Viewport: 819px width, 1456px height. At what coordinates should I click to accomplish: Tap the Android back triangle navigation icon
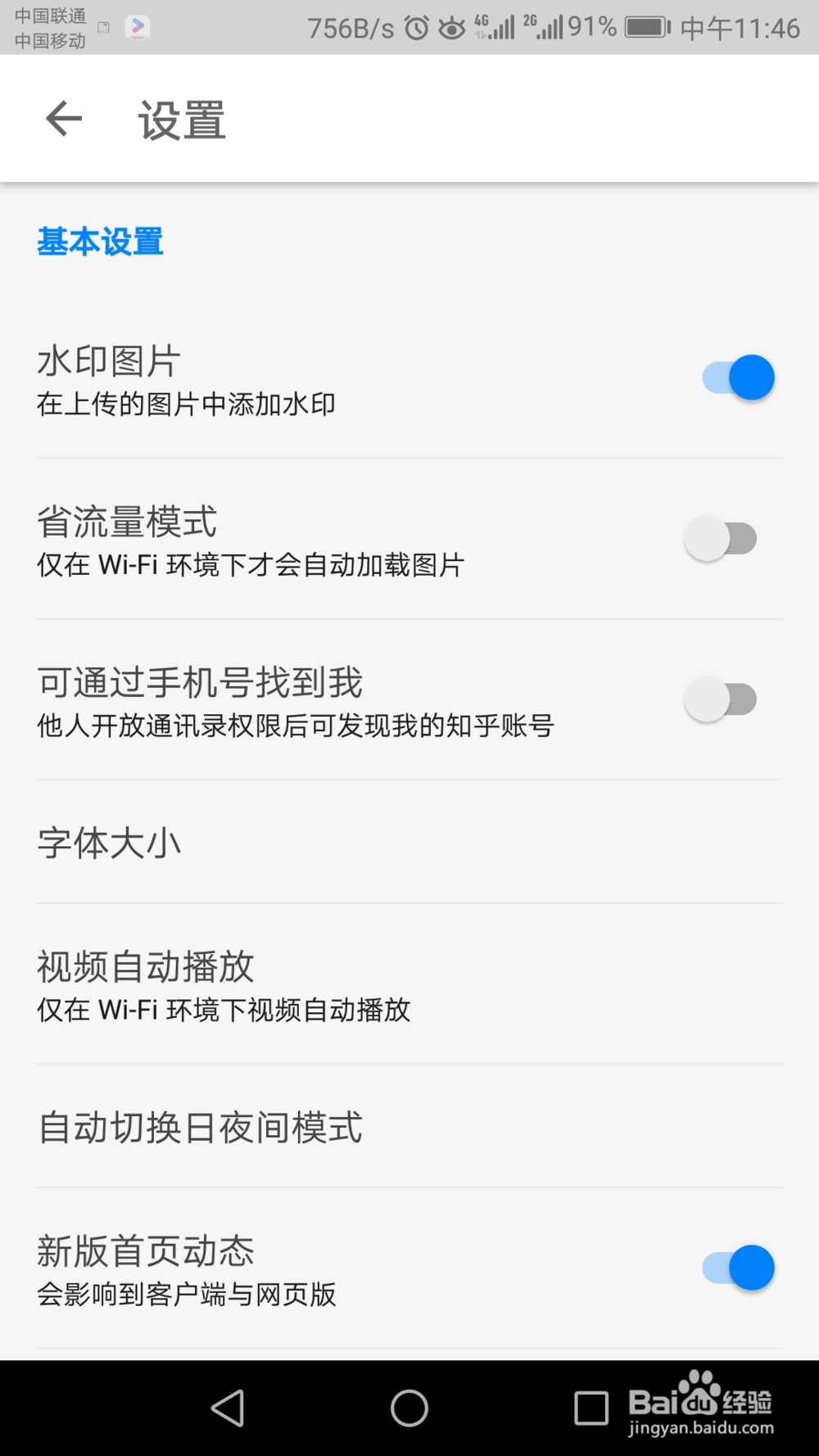click(x=228, y=1408)
